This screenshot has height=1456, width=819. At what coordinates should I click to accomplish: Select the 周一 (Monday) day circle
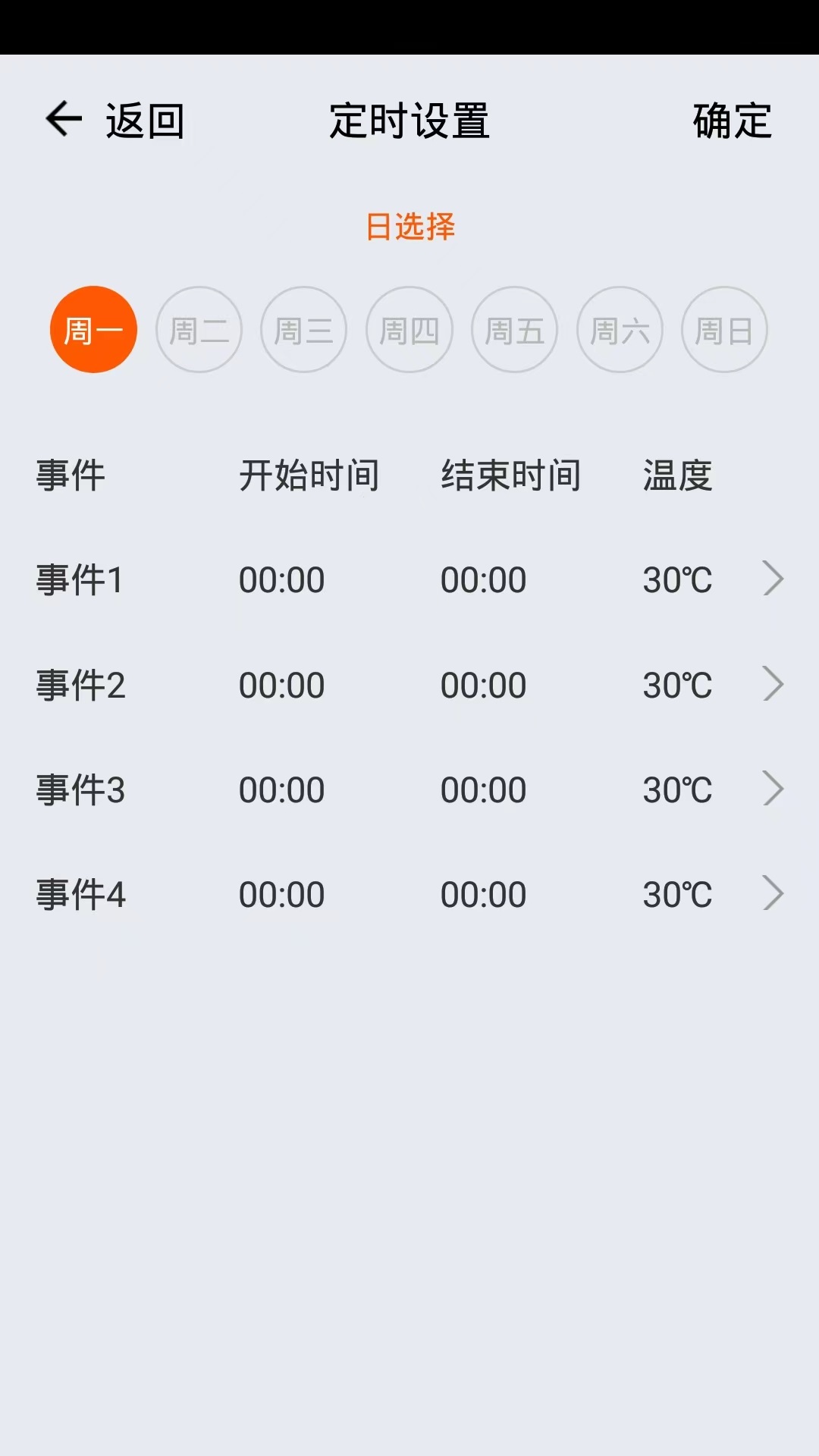(x=93, y=329)
